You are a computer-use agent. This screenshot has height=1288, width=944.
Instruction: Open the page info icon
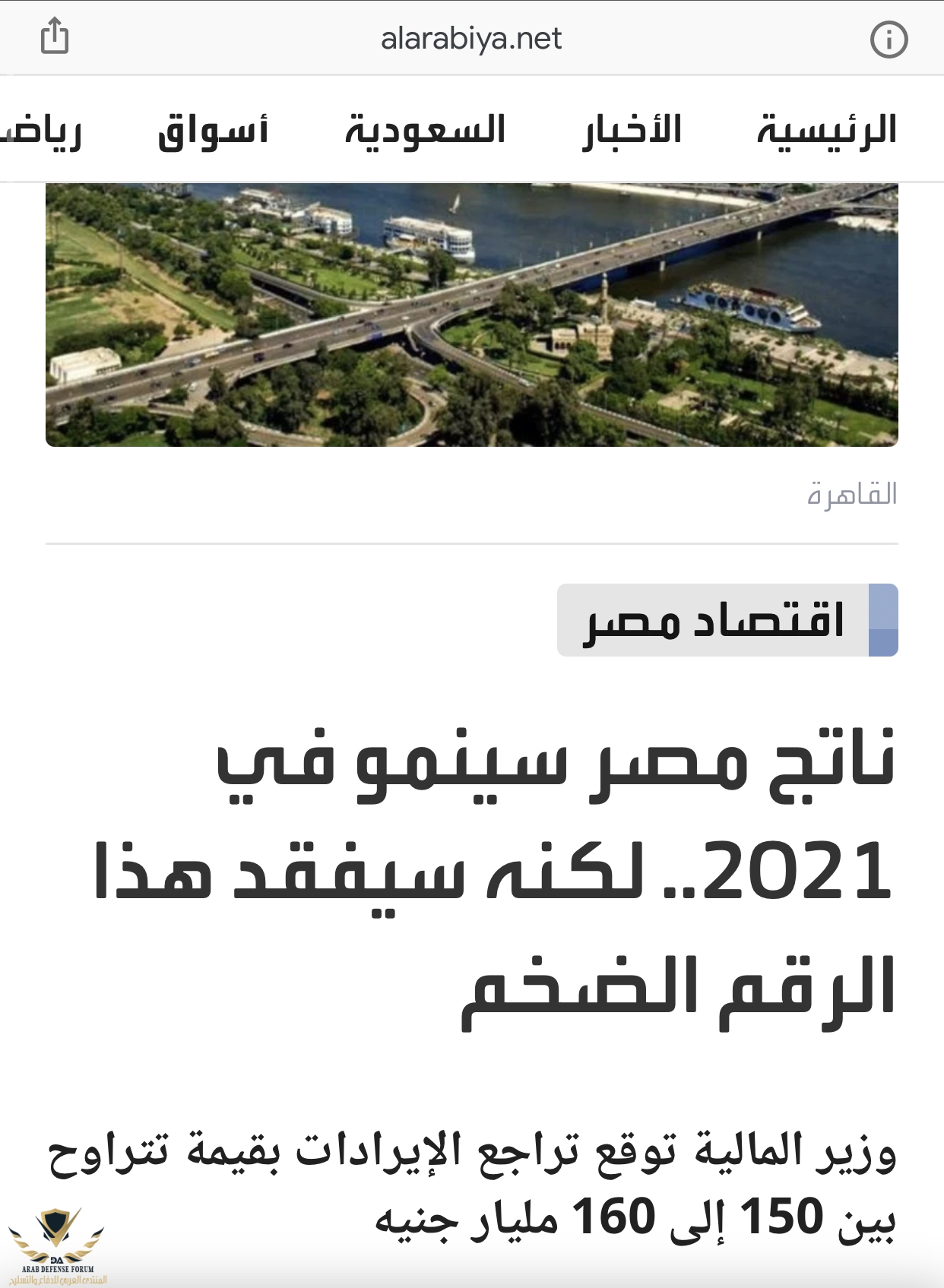point(889,39)
